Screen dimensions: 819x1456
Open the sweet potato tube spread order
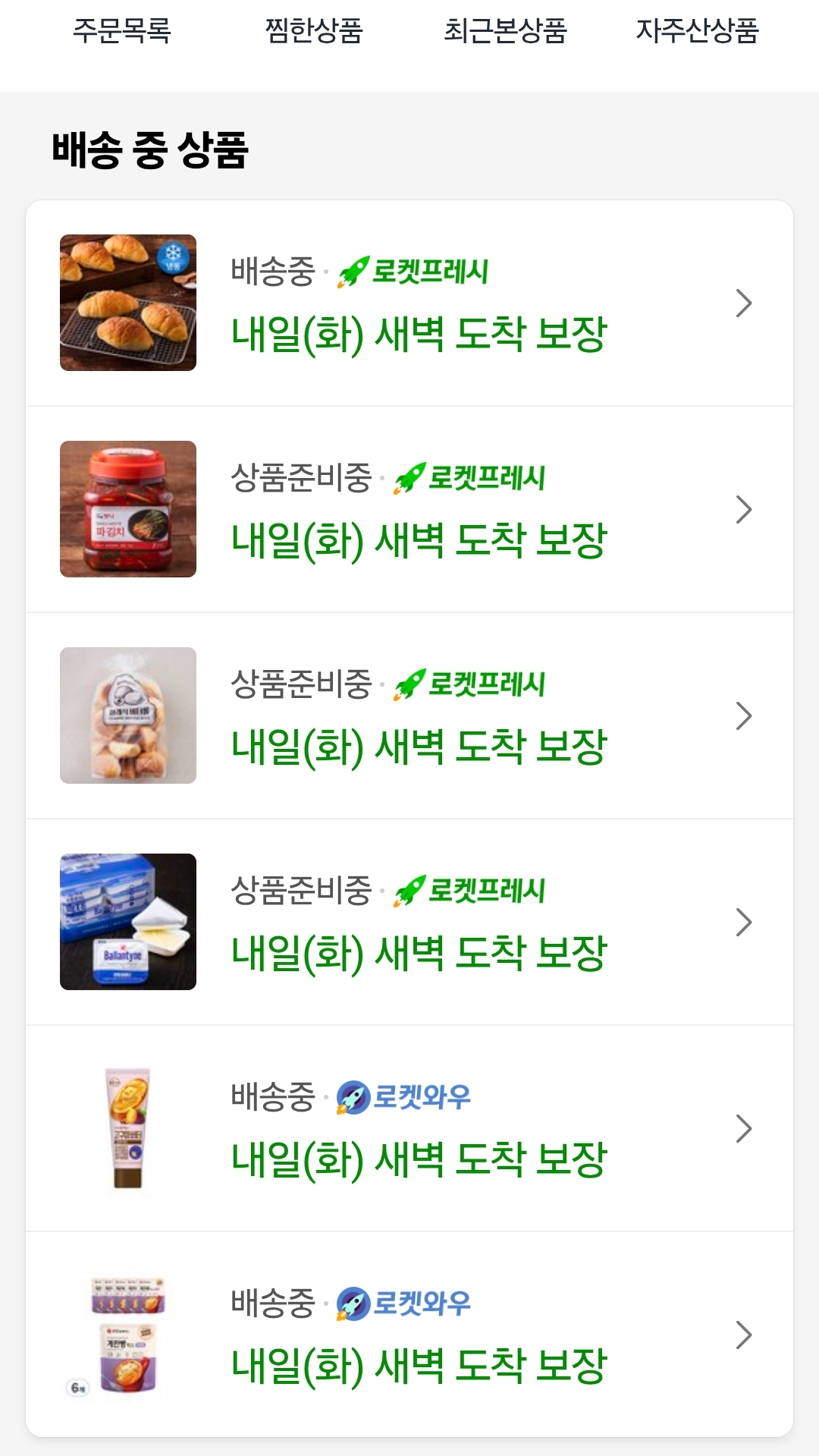[409, 1128]
